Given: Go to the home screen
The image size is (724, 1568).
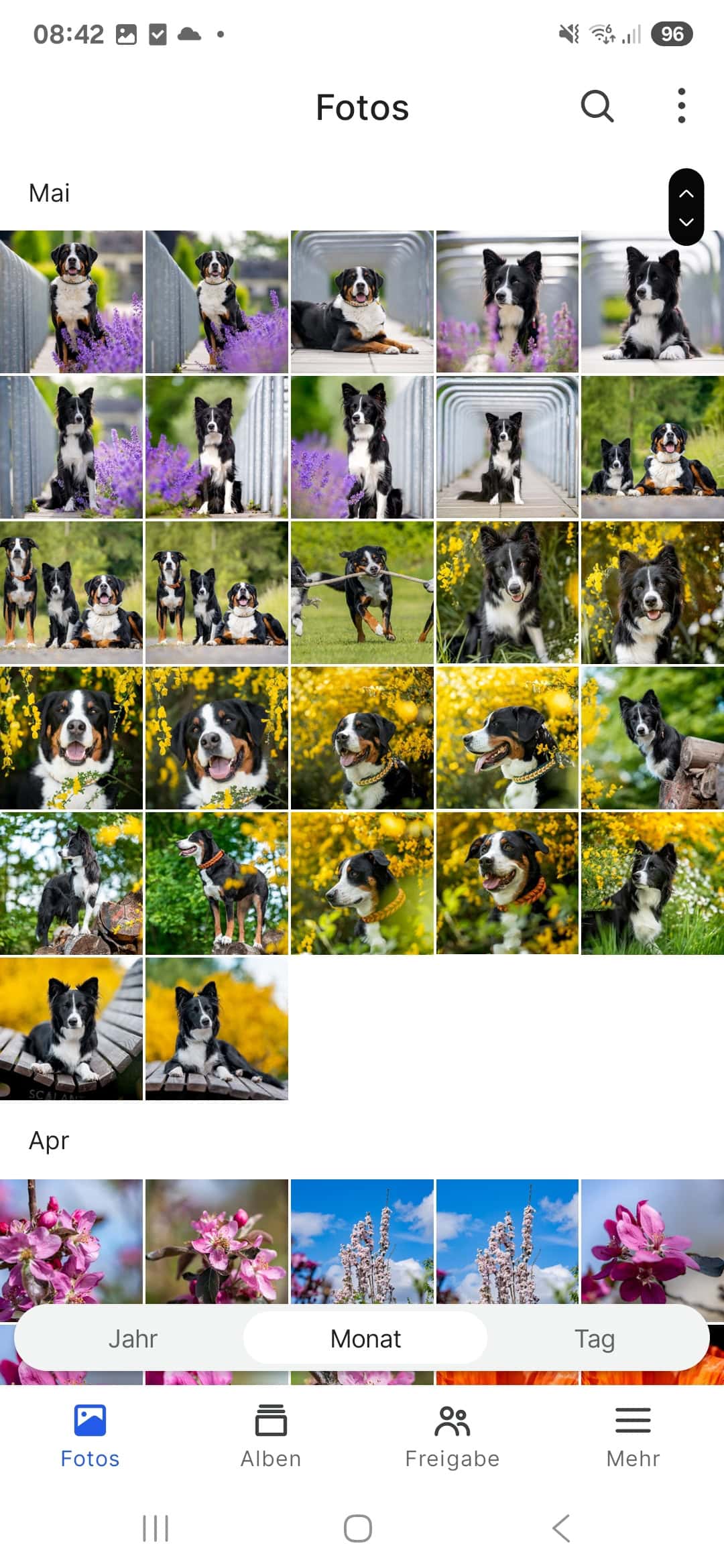Looking at the screenshot, I should (x=358, y=1528).
